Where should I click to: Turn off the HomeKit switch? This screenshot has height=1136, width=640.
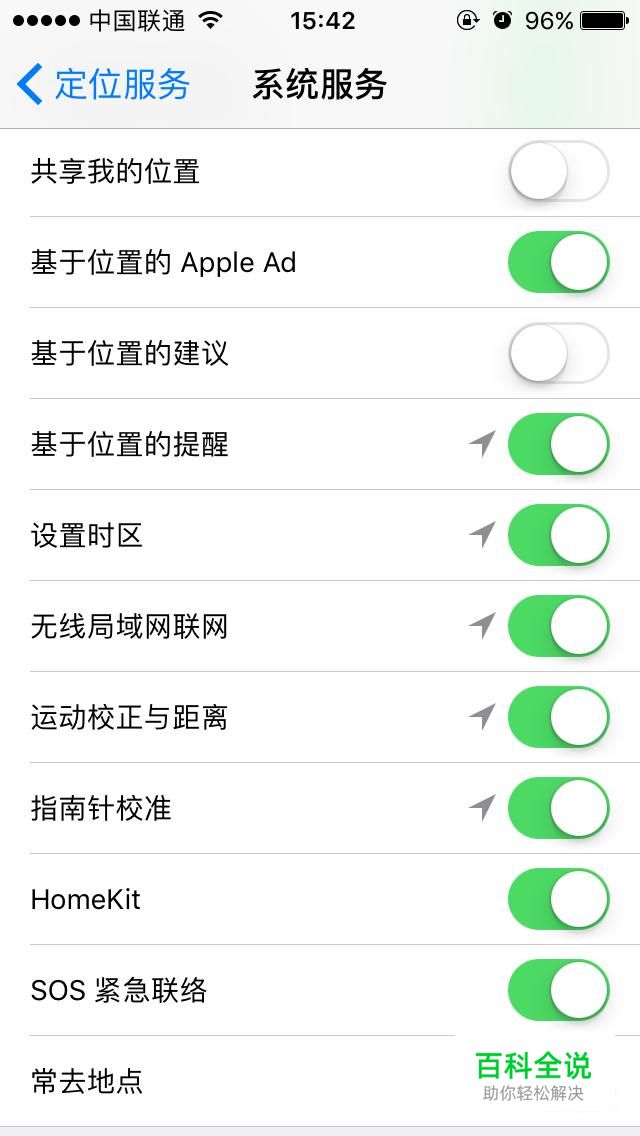tap(559, 899)
